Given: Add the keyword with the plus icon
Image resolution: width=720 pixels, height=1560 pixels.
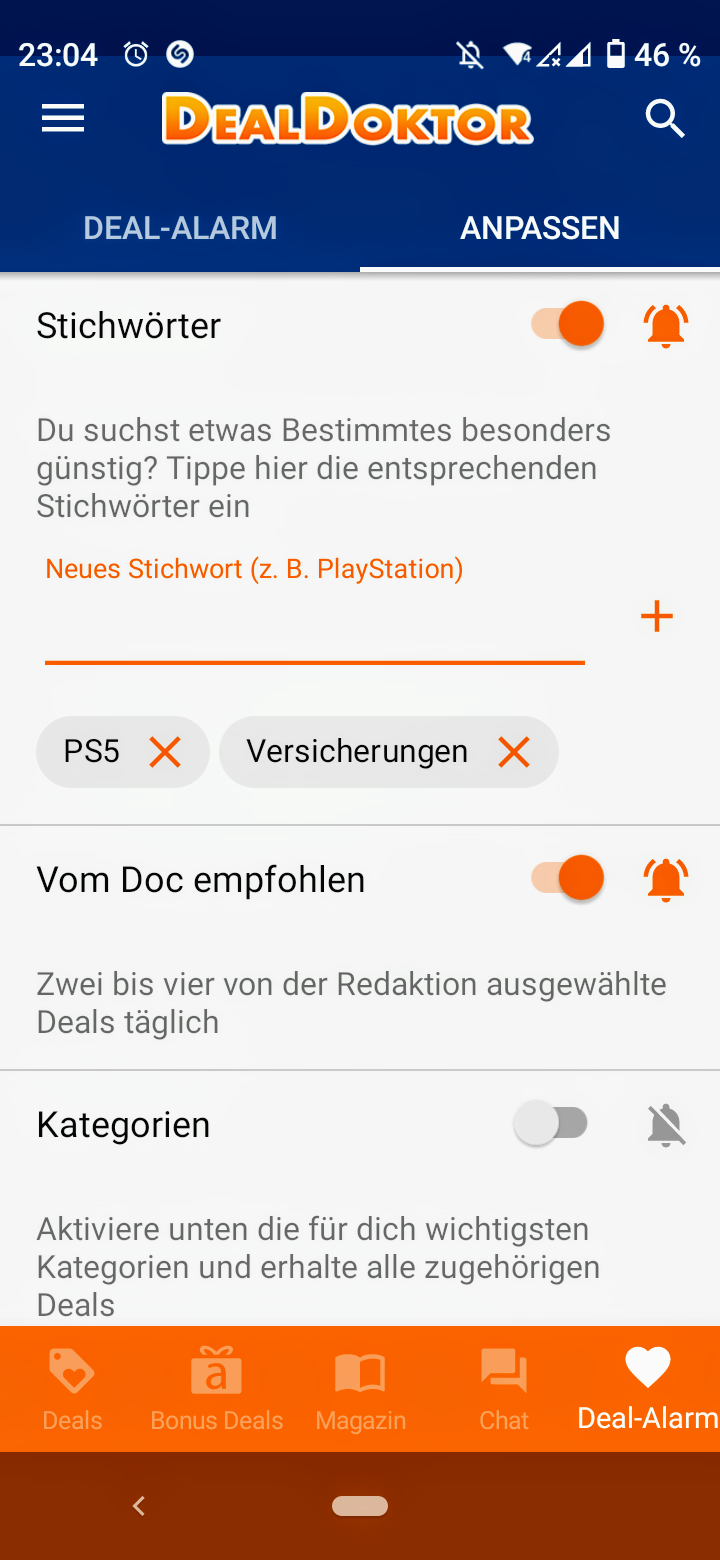Looking at the screenshot, I should [657, 616].
